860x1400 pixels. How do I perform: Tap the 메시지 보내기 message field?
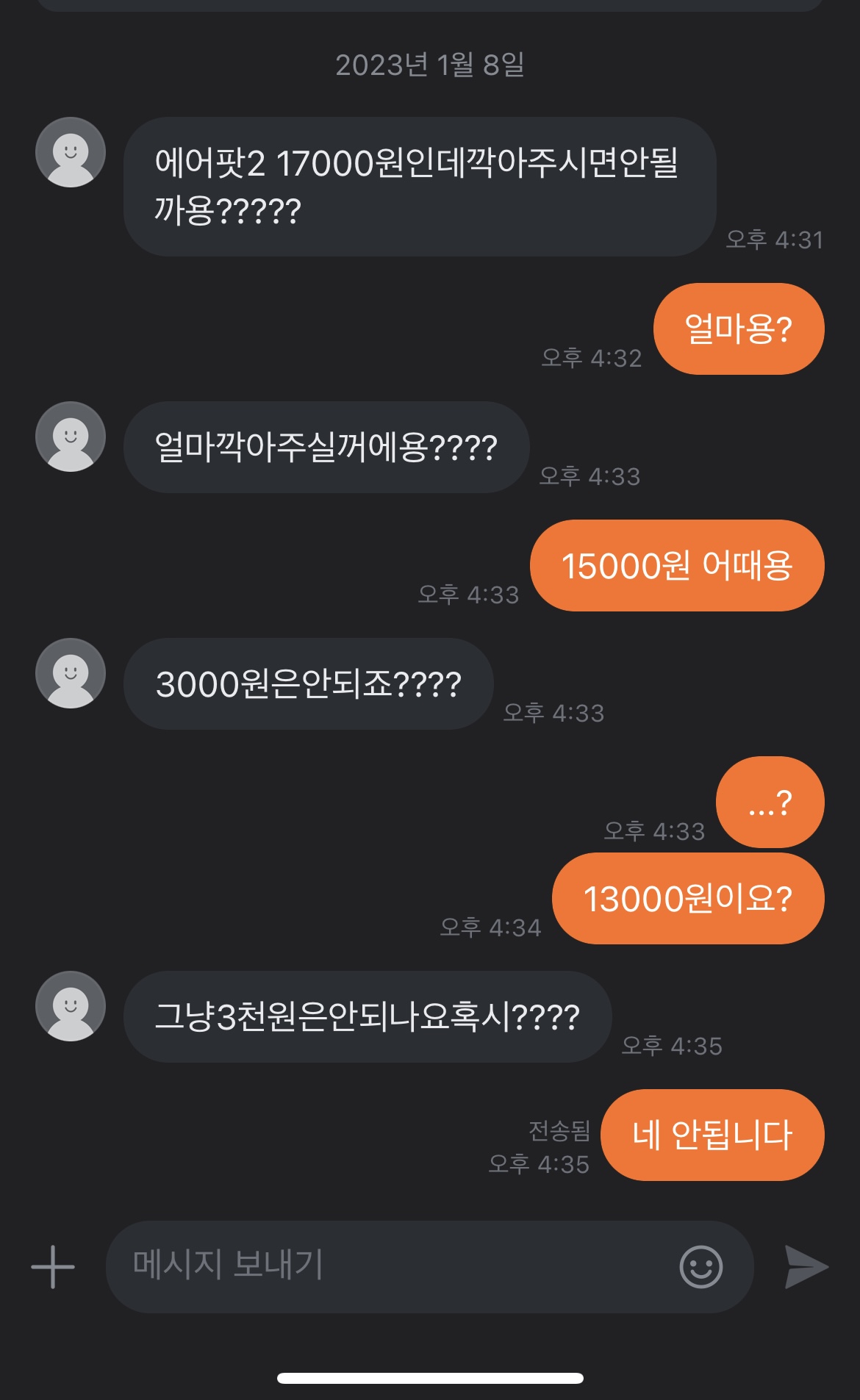390,1267
